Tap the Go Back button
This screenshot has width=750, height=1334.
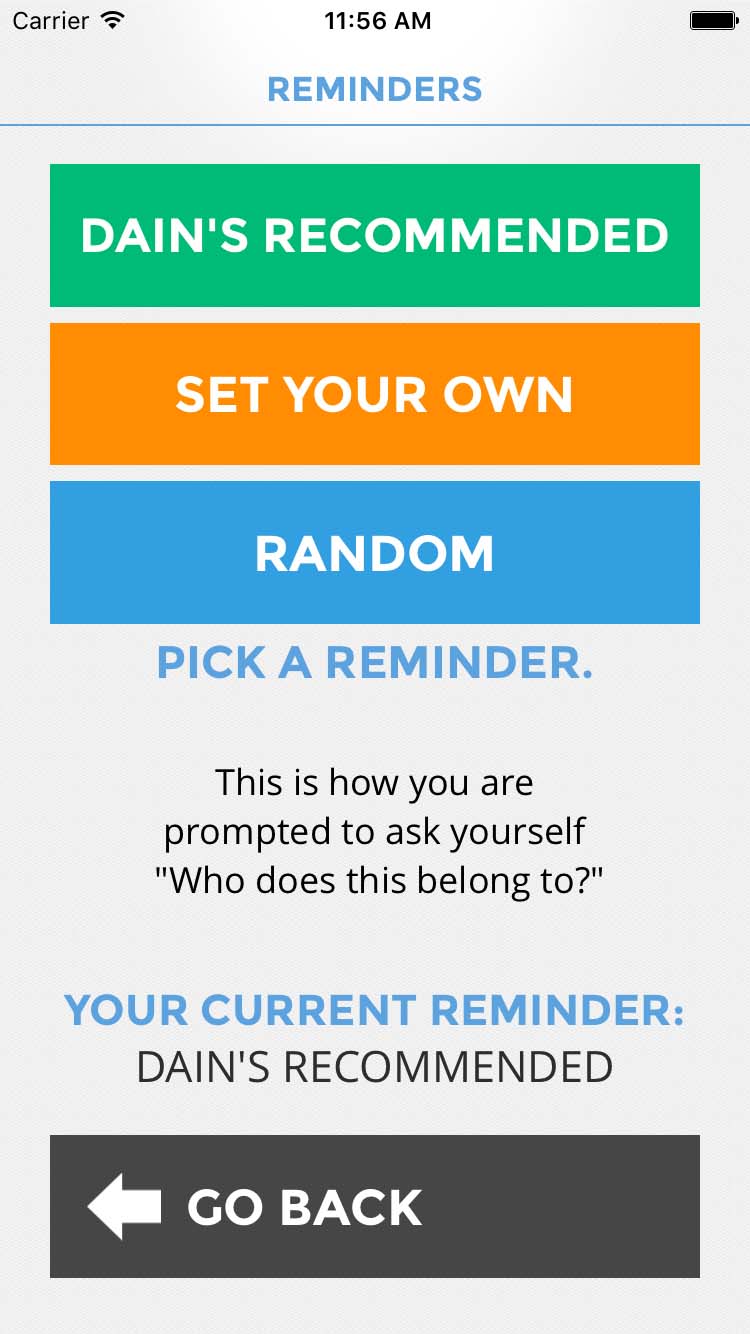pyautogui.click(x=374, y=1206)
